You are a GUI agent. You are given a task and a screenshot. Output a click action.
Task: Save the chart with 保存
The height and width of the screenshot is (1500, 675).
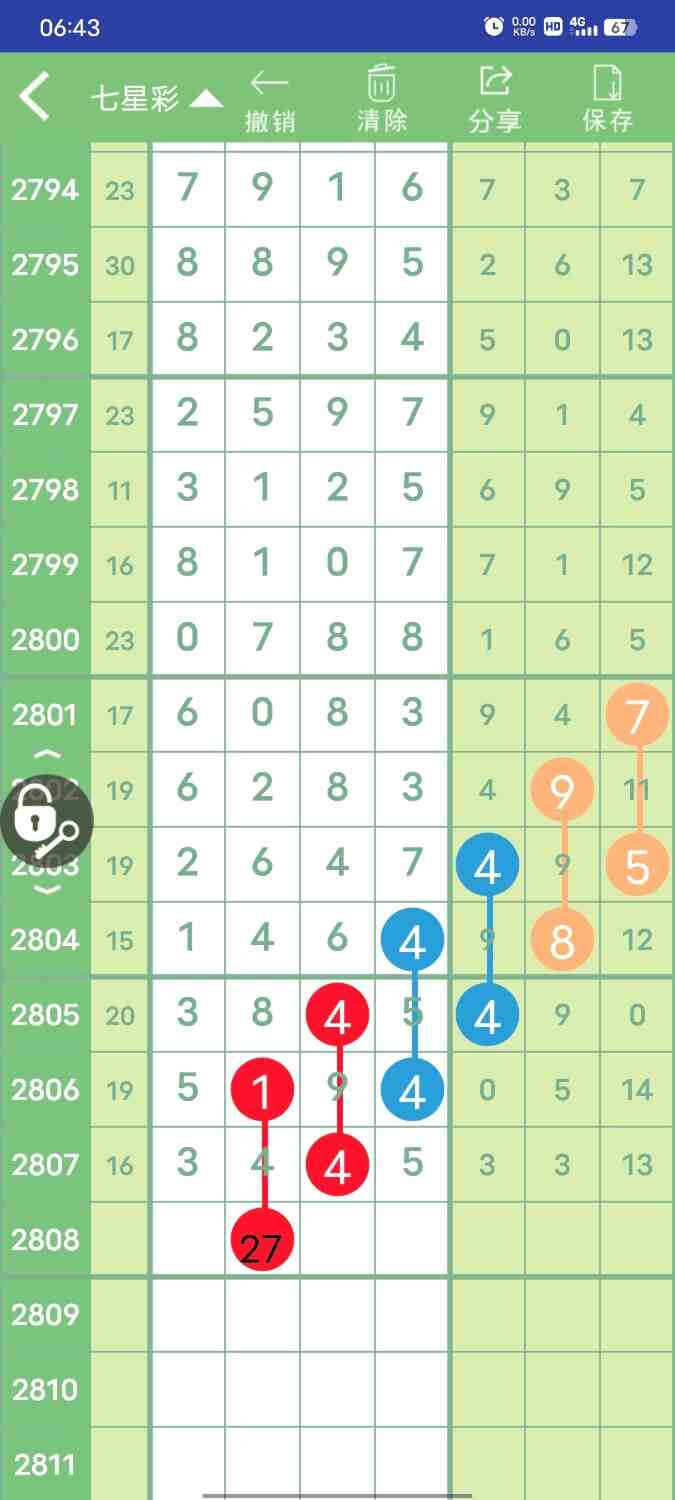[608, 100]
